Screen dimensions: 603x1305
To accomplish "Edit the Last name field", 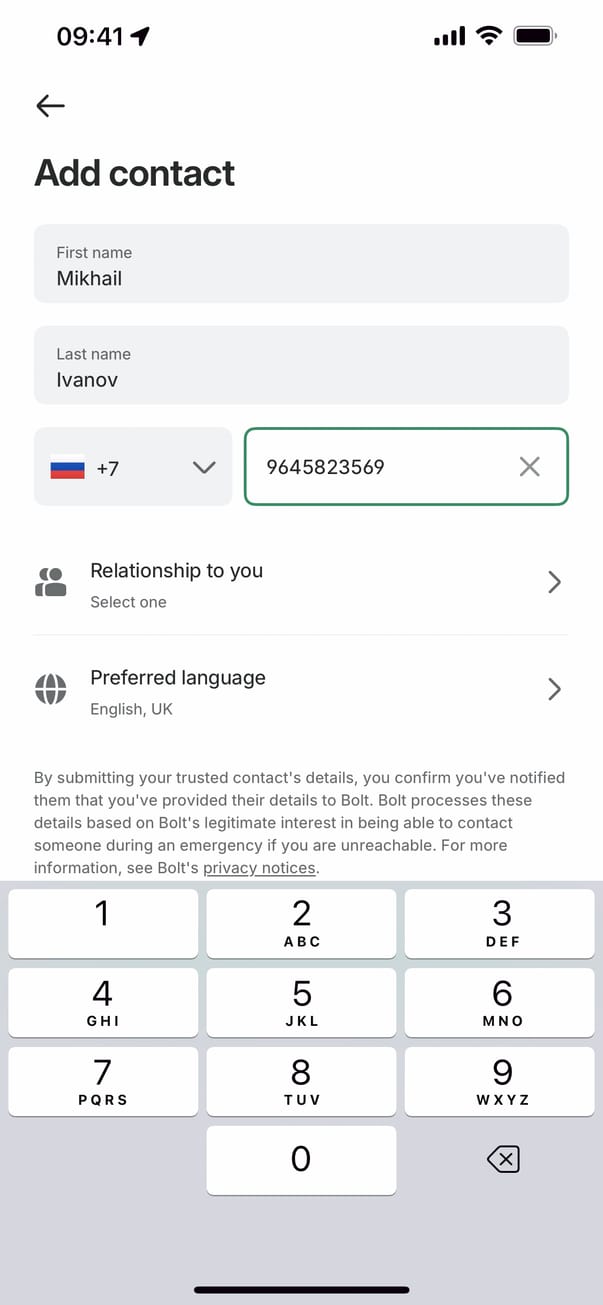I will tap(300, 366).
